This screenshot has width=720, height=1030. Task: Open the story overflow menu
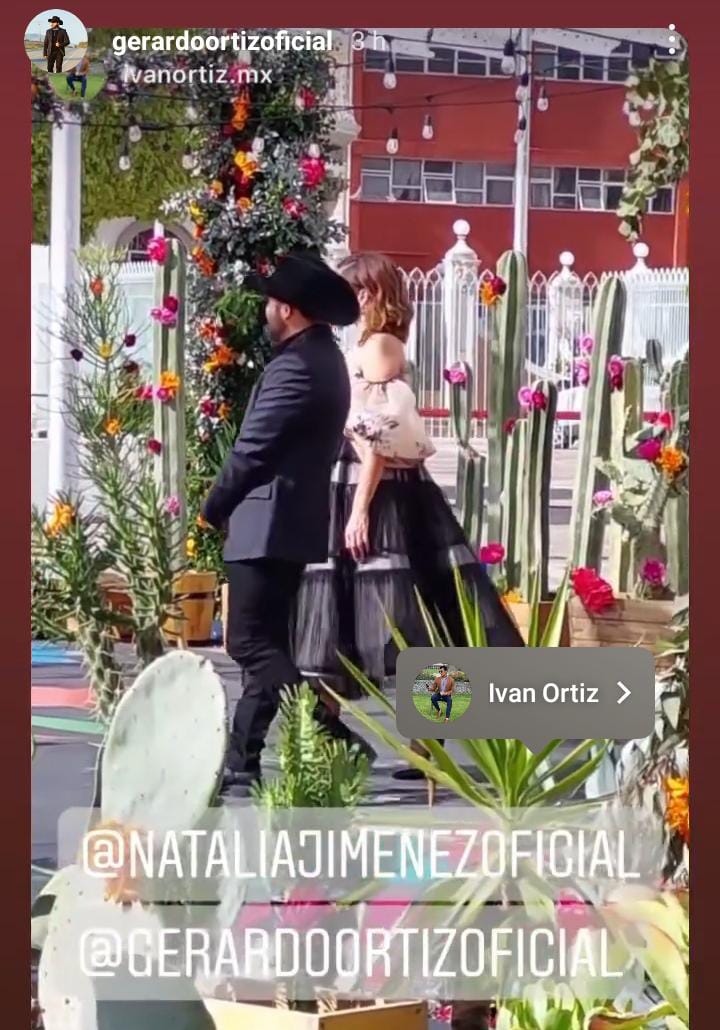coord(673,40)
